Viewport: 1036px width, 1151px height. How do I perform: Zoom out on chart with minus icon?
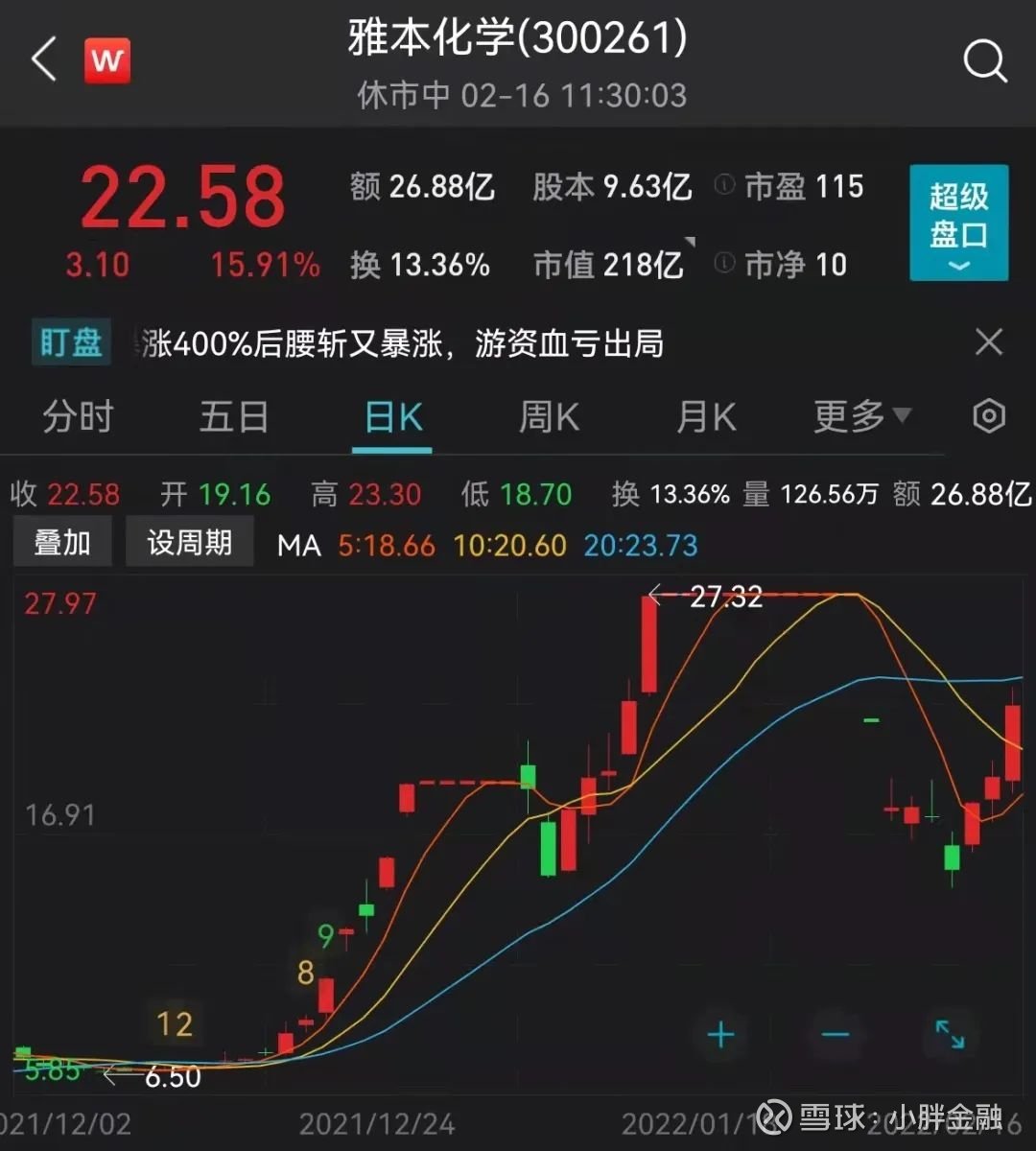[x=836, y=1035]
